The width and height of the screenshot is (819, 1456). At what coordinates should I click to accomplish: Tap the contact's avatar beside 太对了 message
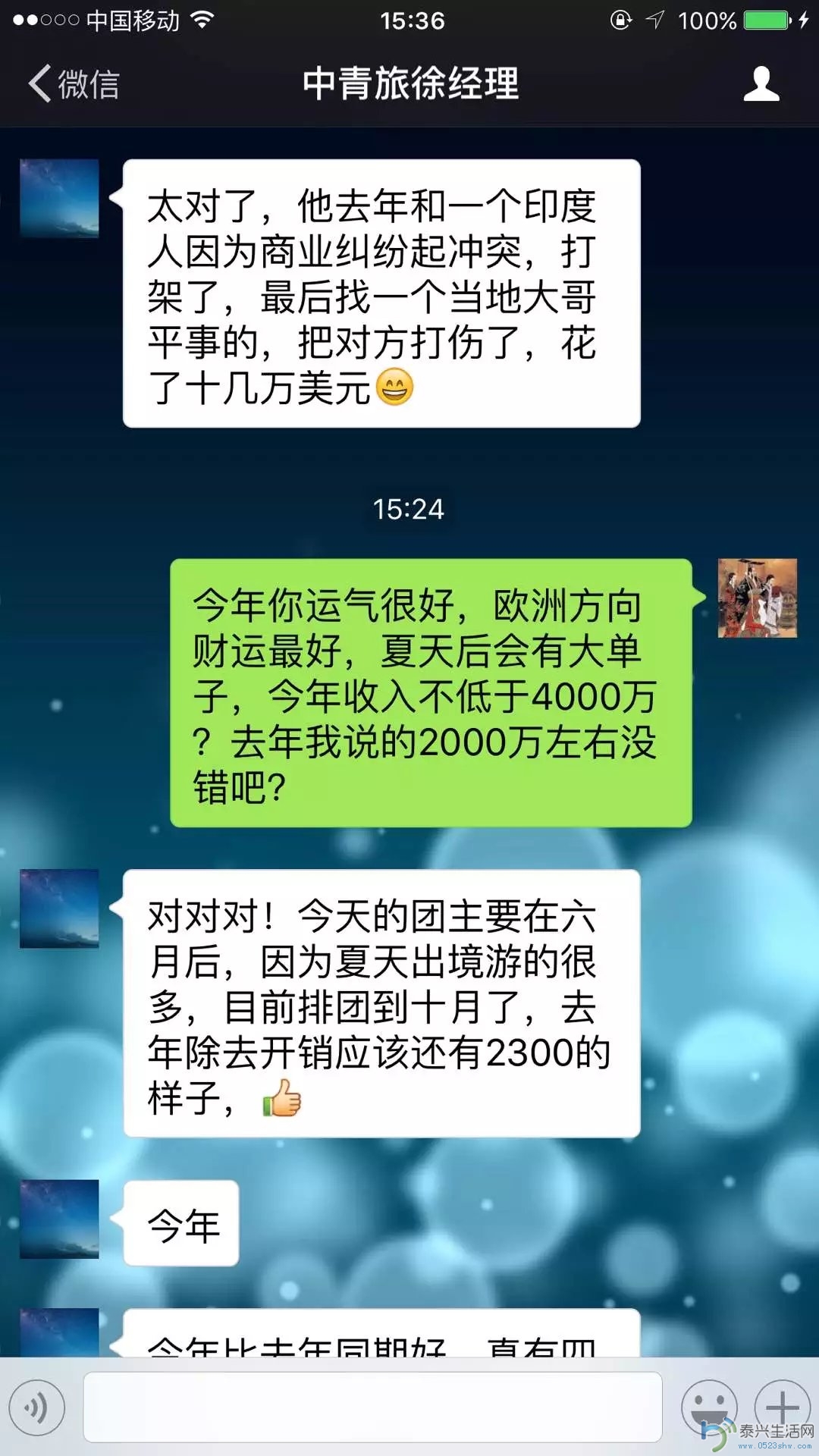point(59,199)
